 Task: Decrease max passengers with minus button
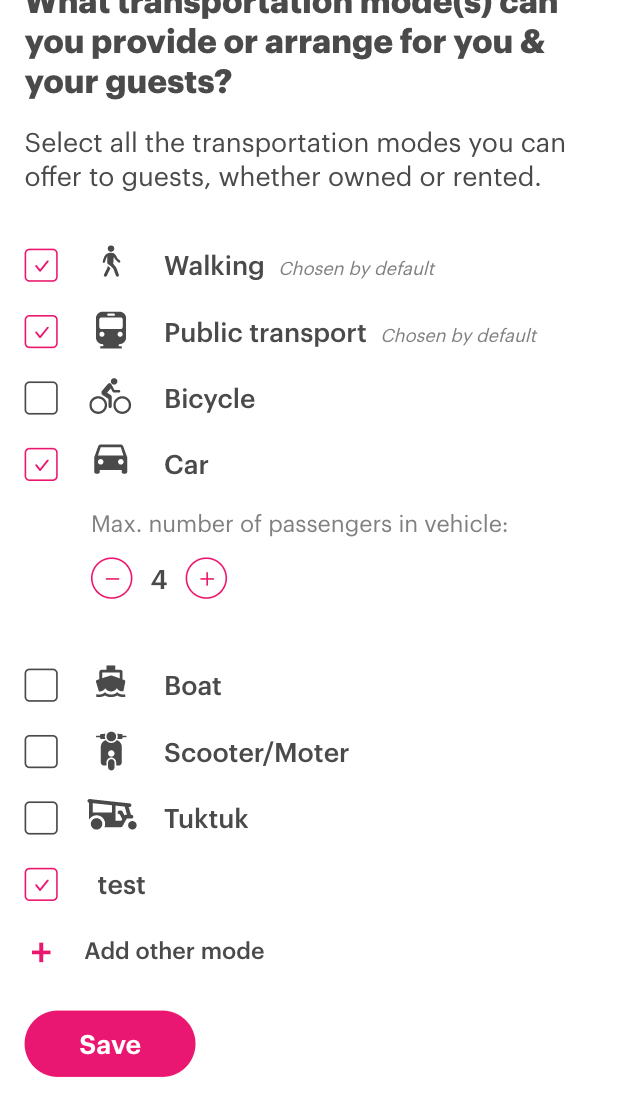pos(112,579)
